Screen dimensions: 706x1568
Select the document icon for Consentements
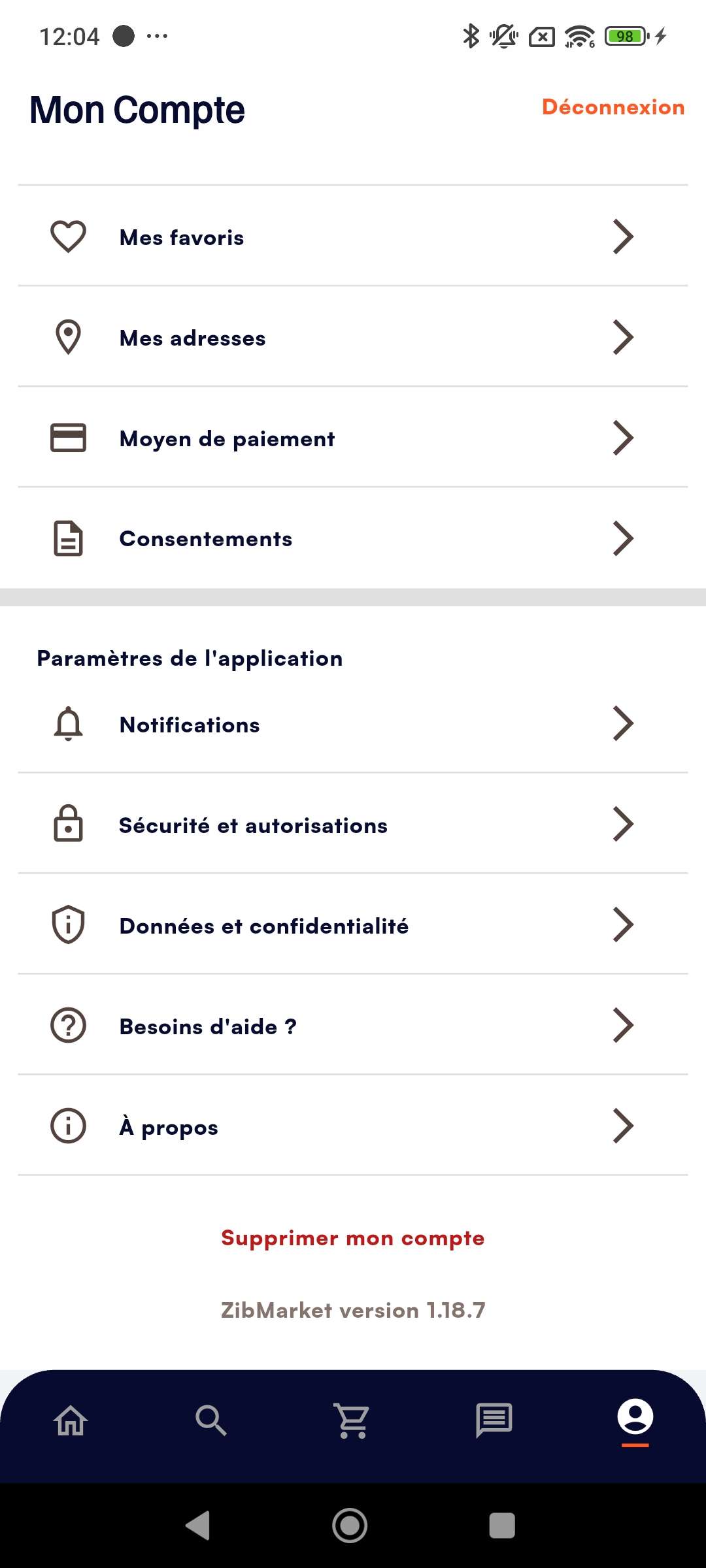pos(68,538)
